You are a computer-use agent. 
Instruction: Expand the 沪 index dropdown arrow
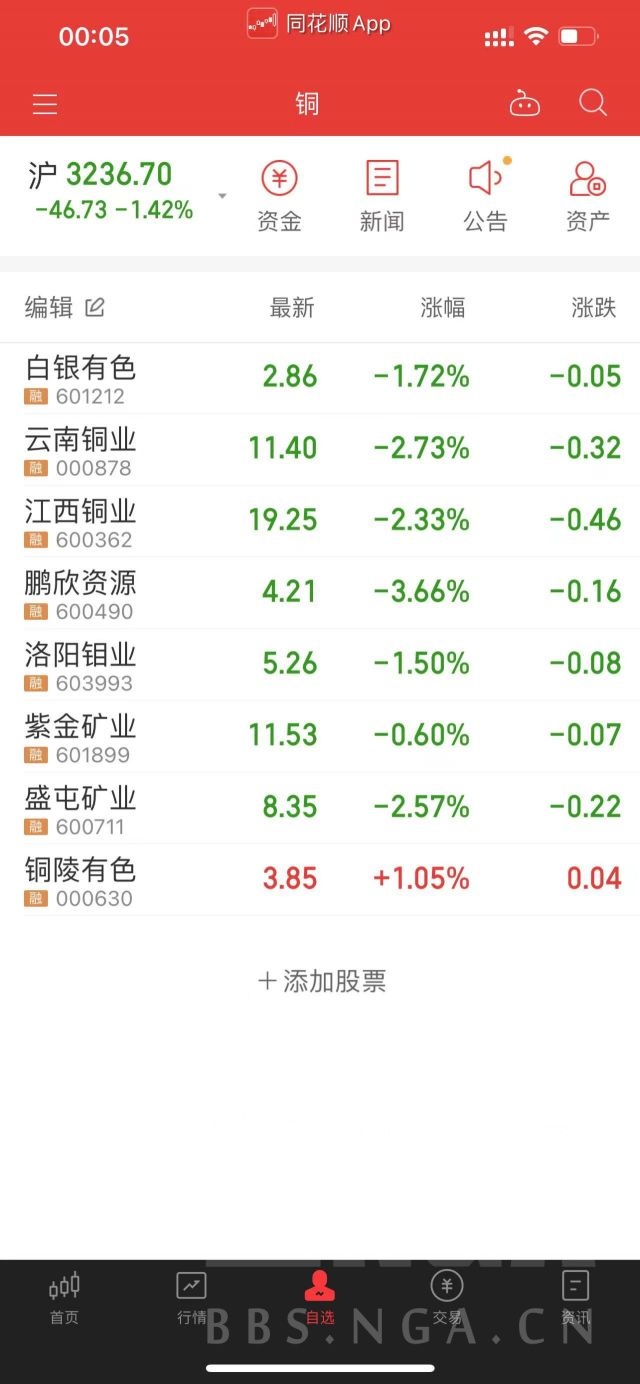[x=222, y=195]
